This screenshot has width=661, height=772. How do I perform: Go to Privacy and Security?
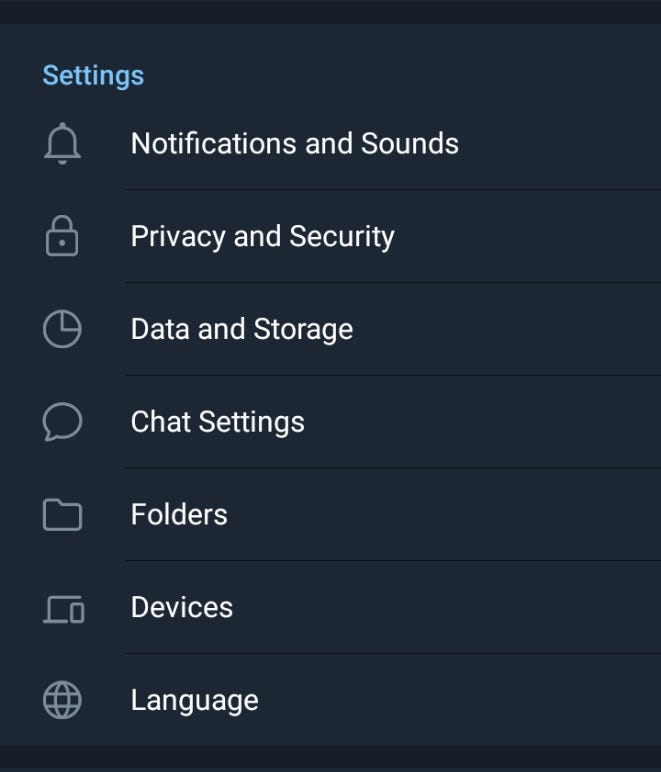(x=262, y=237)
